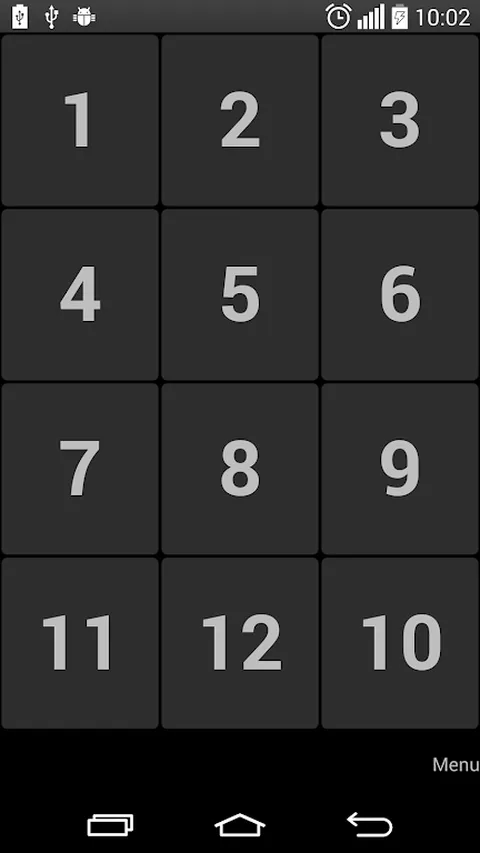480x853 pixels.
Task: Move the tile showing 10
Action: coord(400,642)
